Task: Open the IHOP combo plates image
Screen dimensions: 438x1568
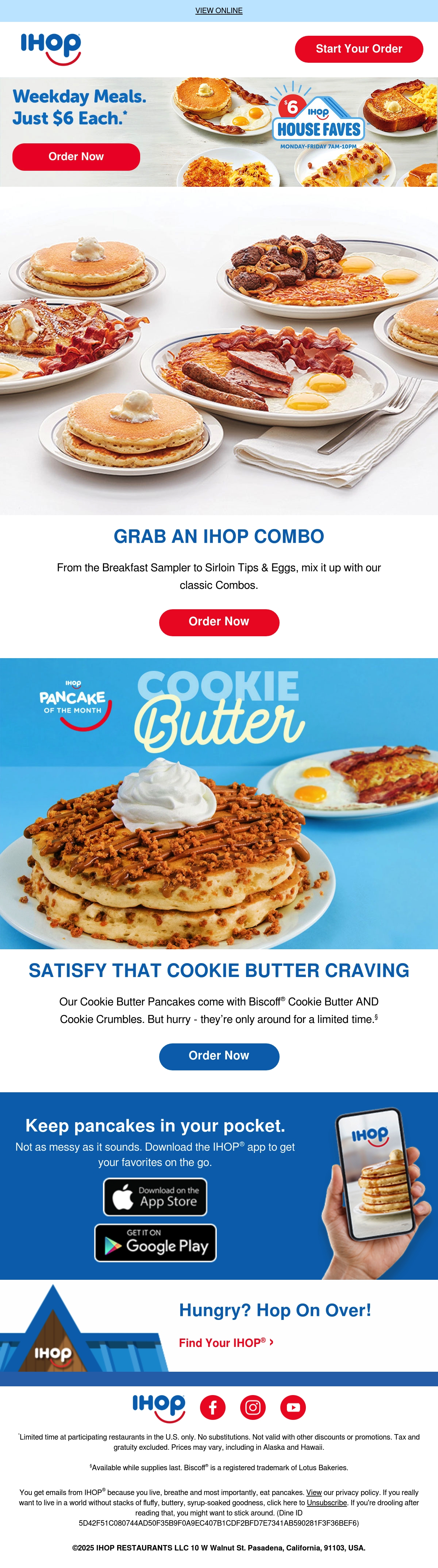Action: point(219,351)
